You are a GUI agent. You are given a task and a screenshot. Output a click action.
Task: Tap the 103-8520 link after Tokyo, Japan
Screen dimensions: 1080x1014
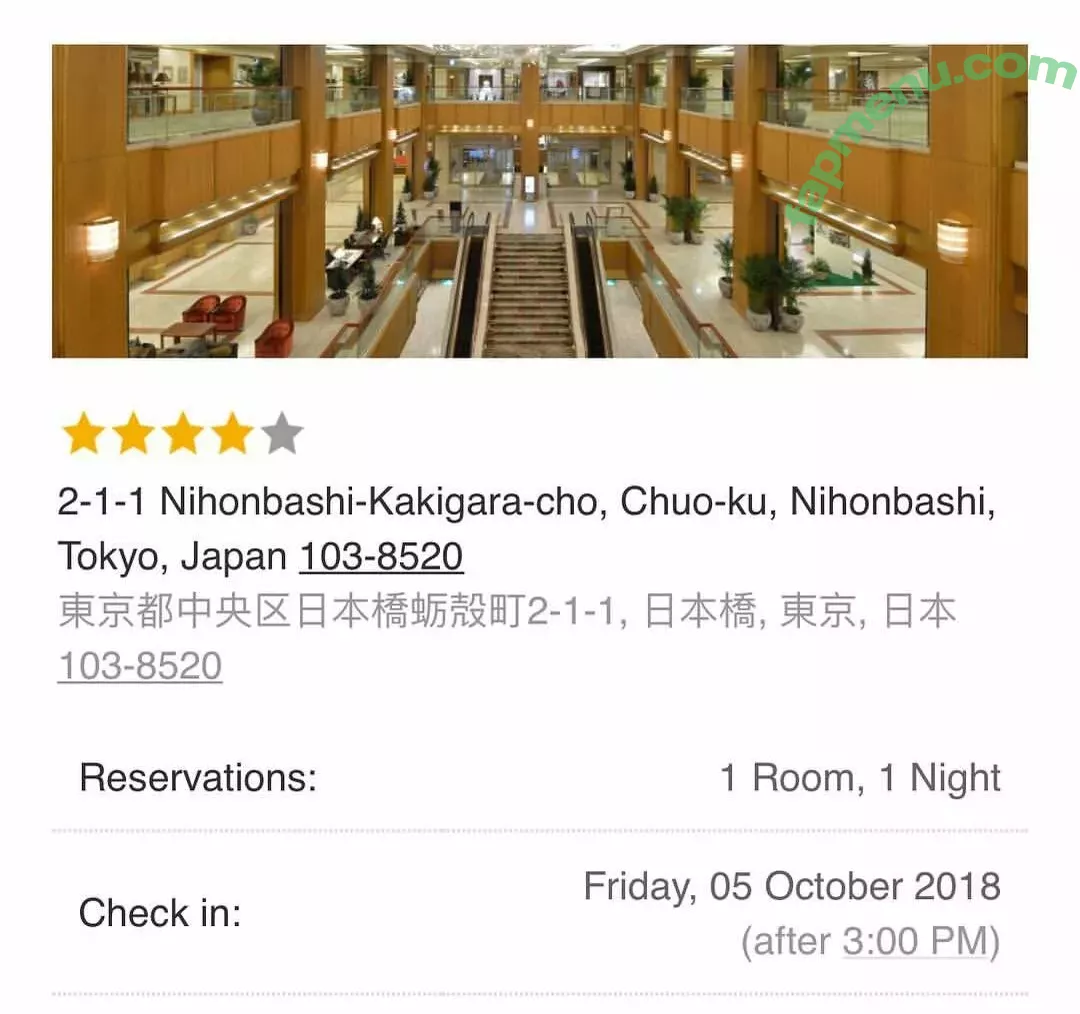(381, 556)
